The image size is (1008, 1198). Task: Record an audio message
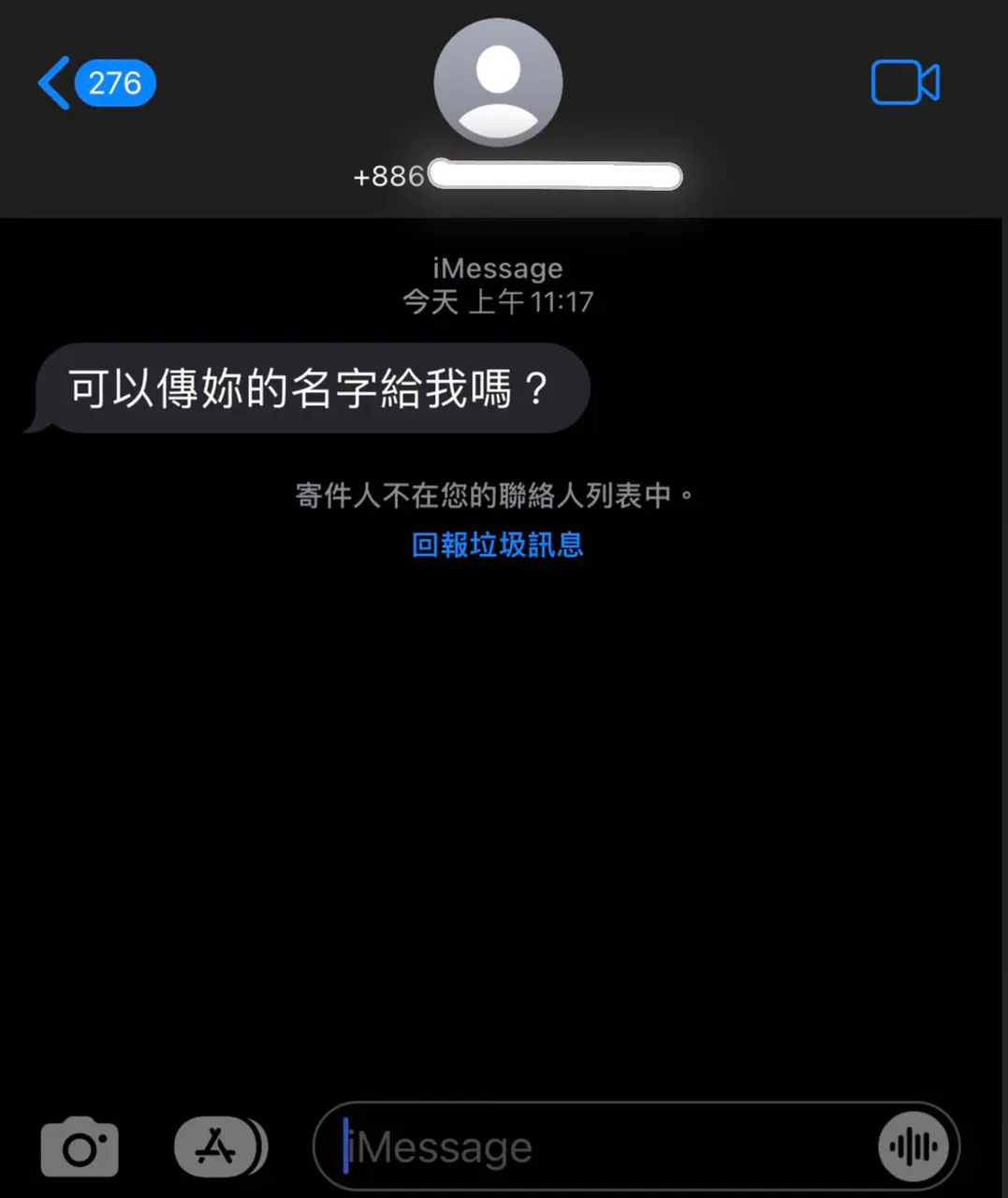point(913,1147)
